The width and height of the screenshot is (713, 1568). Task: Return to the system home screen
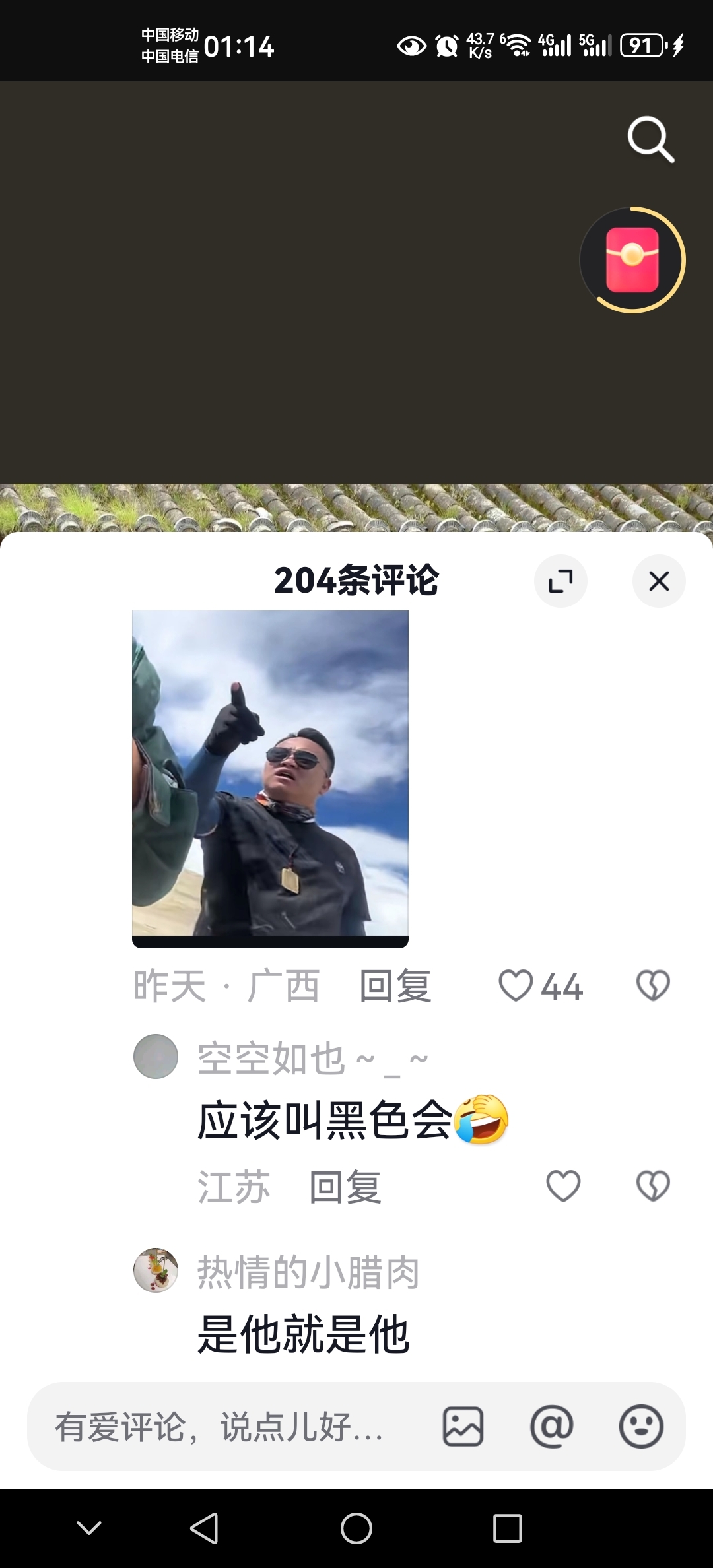tap(356, 1528)
